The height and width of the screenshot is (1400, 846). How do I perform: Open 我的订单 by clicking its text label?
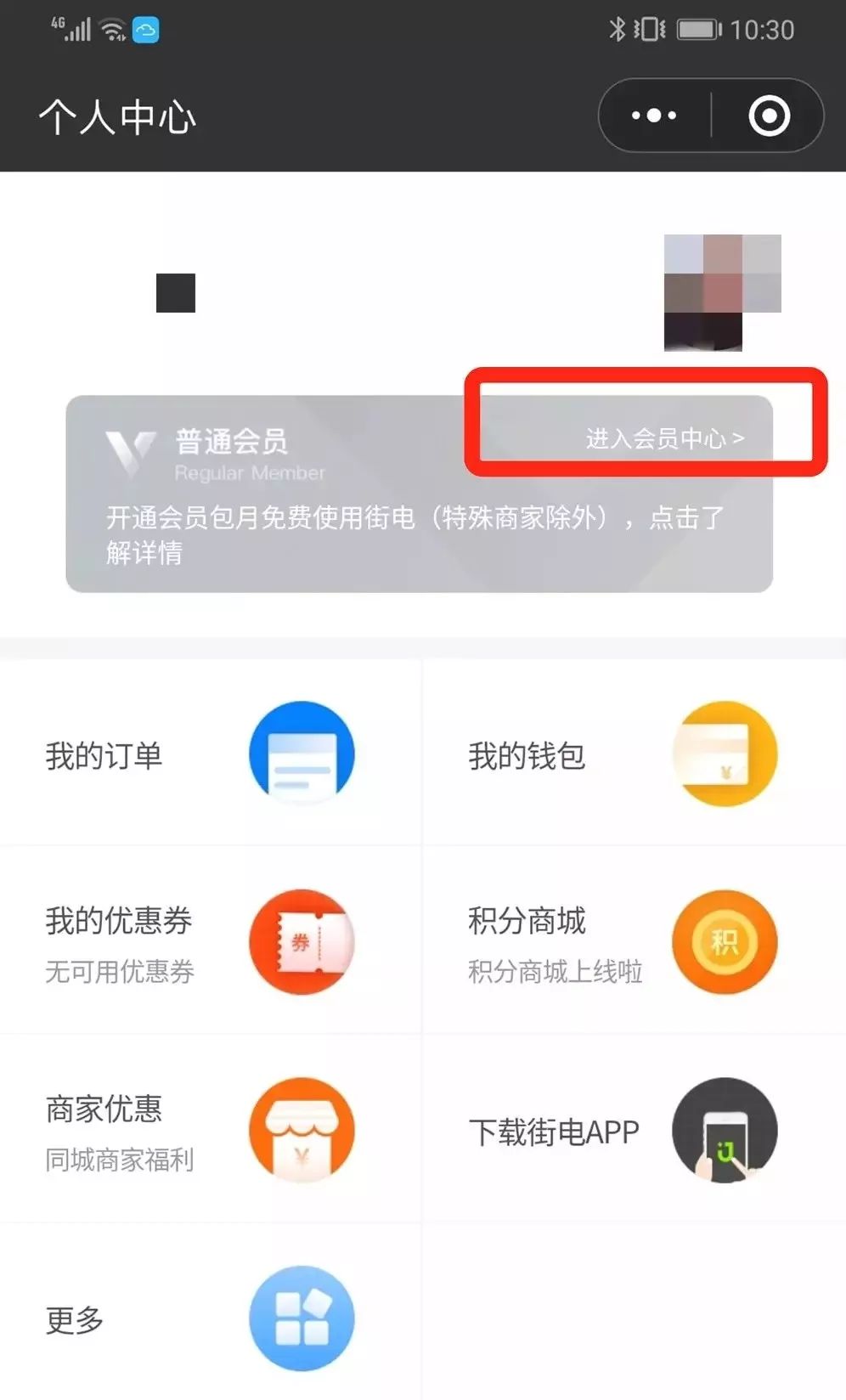[105, 753]
